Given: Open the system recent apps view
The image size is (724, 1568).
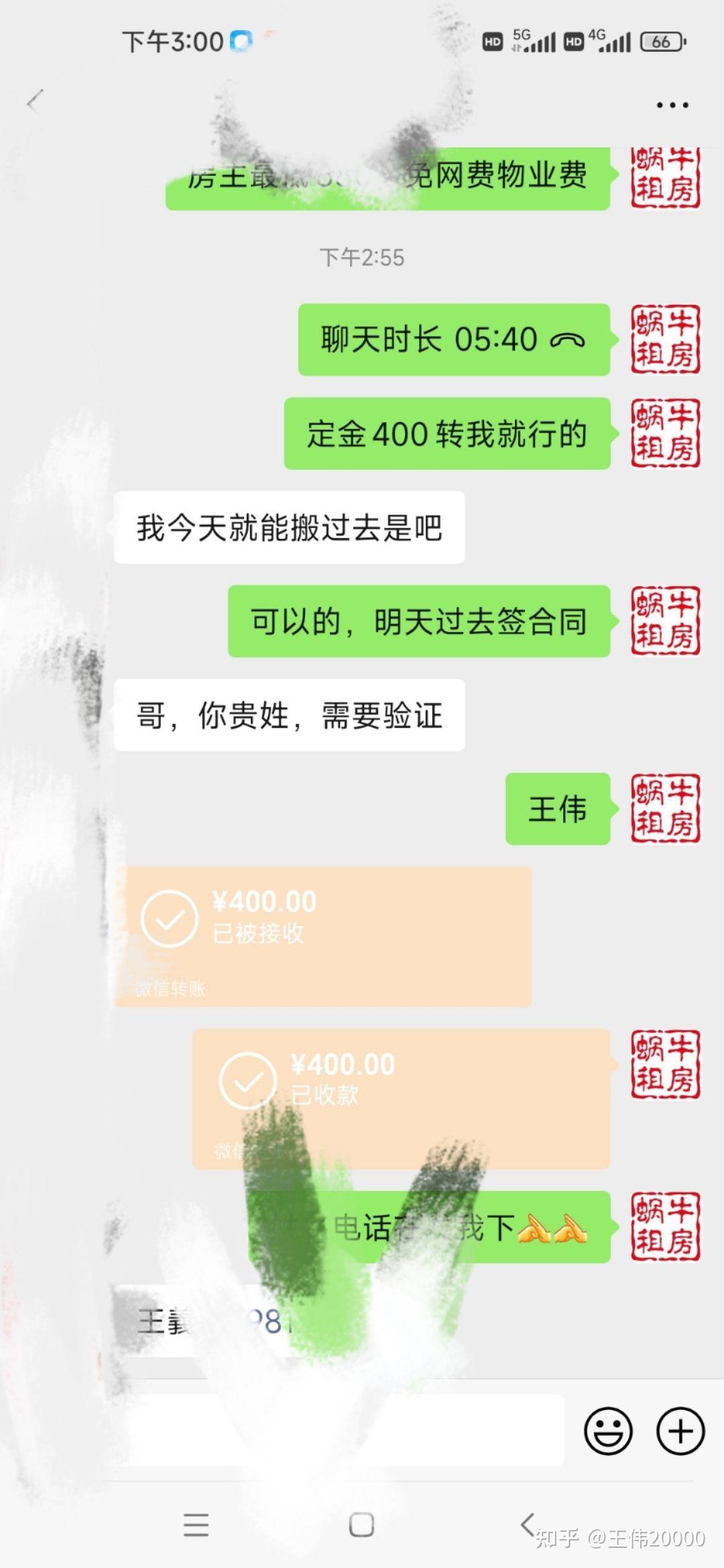Looking at the screenshot, I should (196, 1525).
